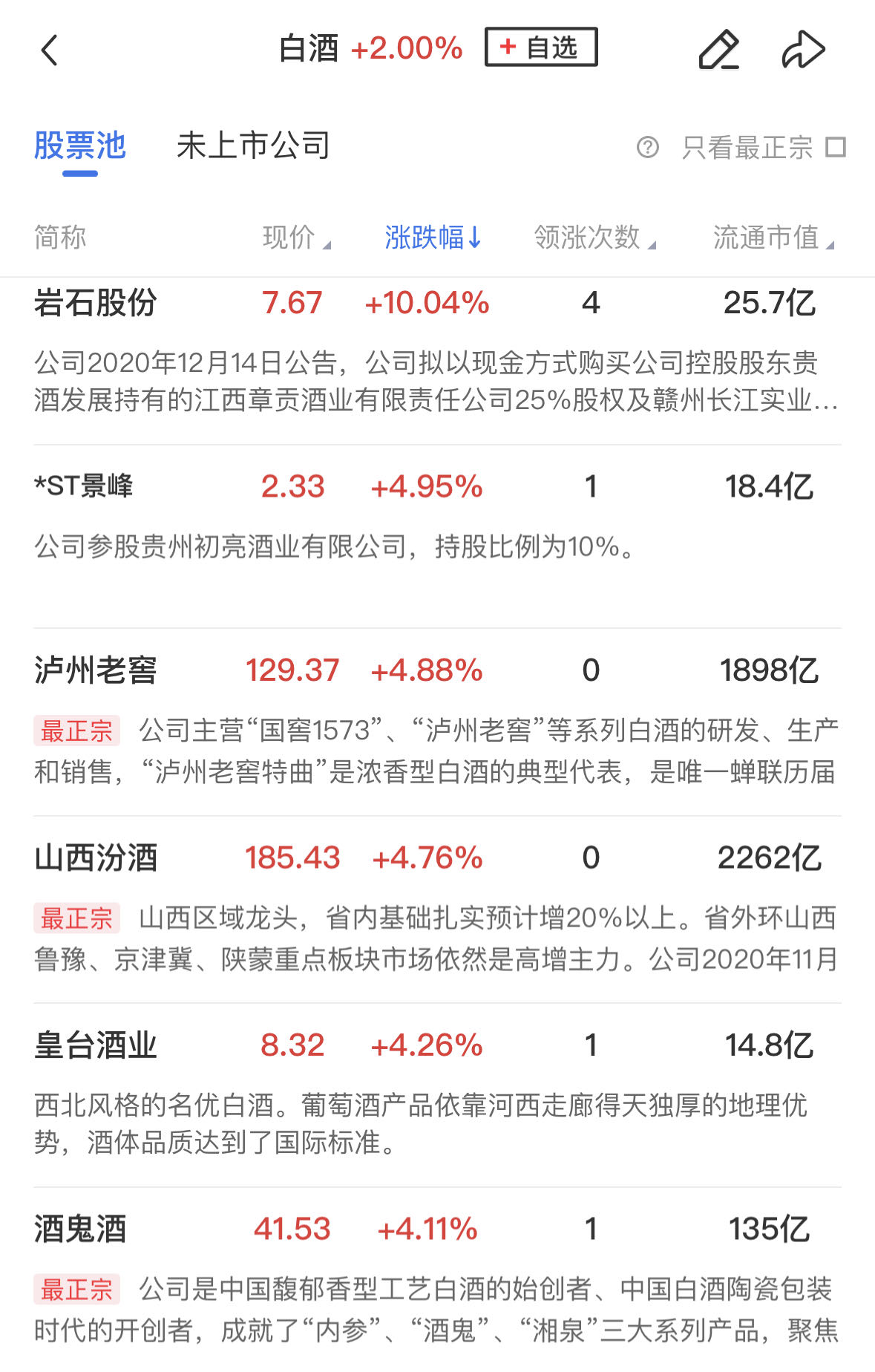Open the help question mark icon
This screenshot has width=875, height=1372.
pyautogui.click(x=648, y=148)
